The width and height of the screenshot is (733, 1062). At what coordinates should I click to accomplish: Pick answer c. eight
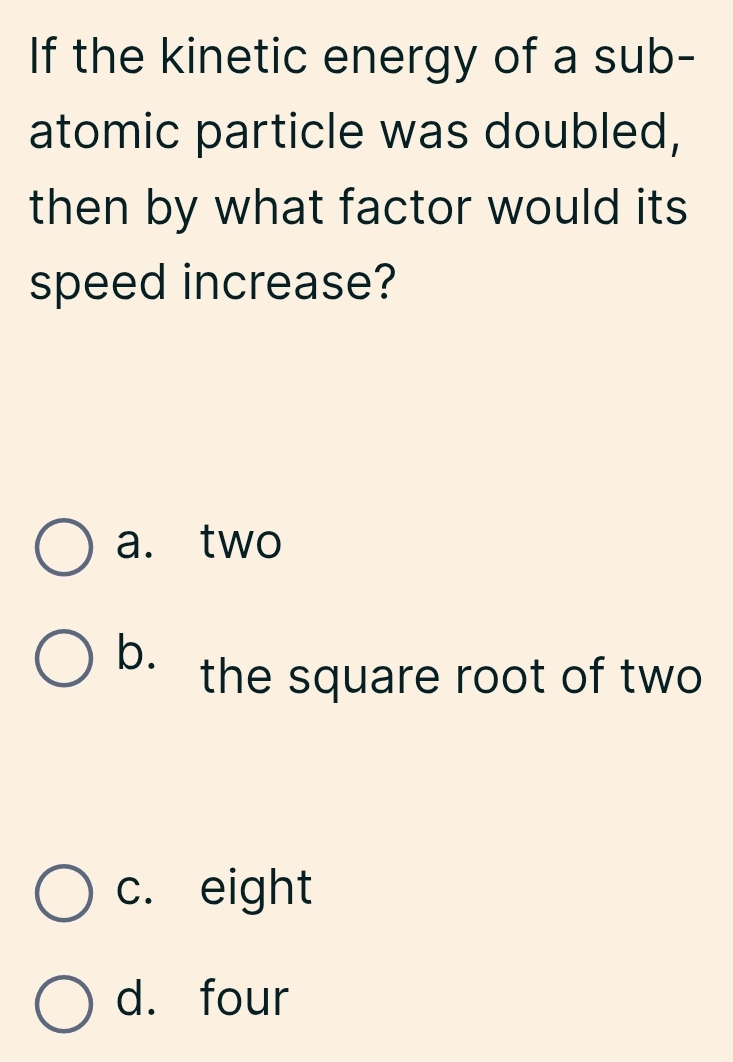[x=65, y=892]
